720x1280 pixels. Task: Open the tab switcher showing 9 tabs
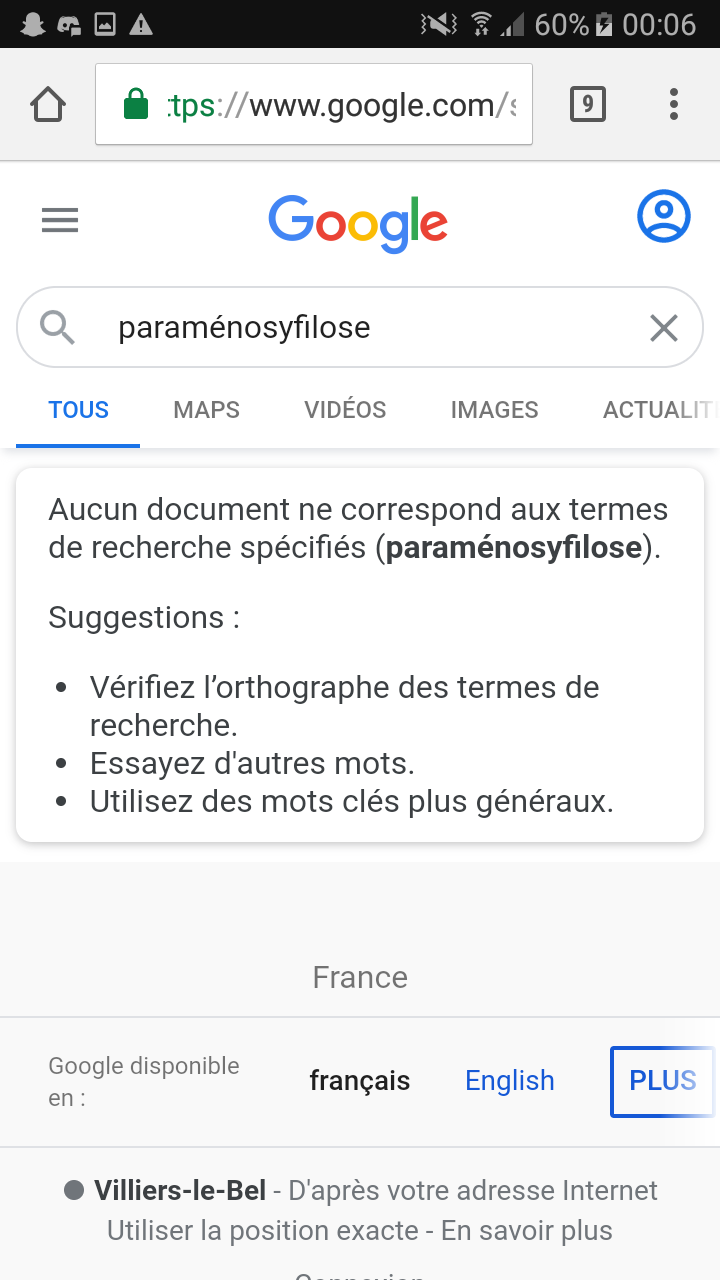(x=588, y=104)
